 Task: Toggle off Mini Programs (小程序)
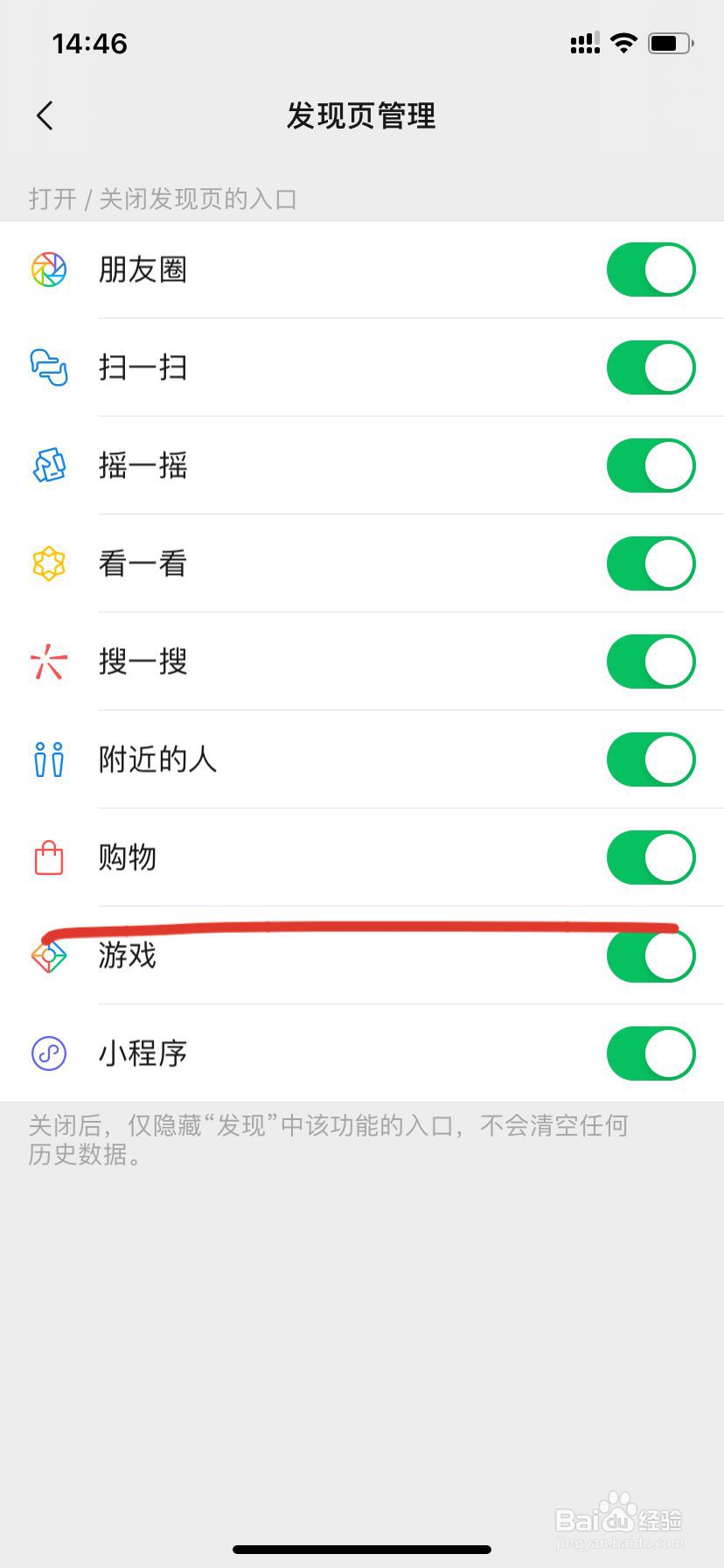click(651, 1053)
